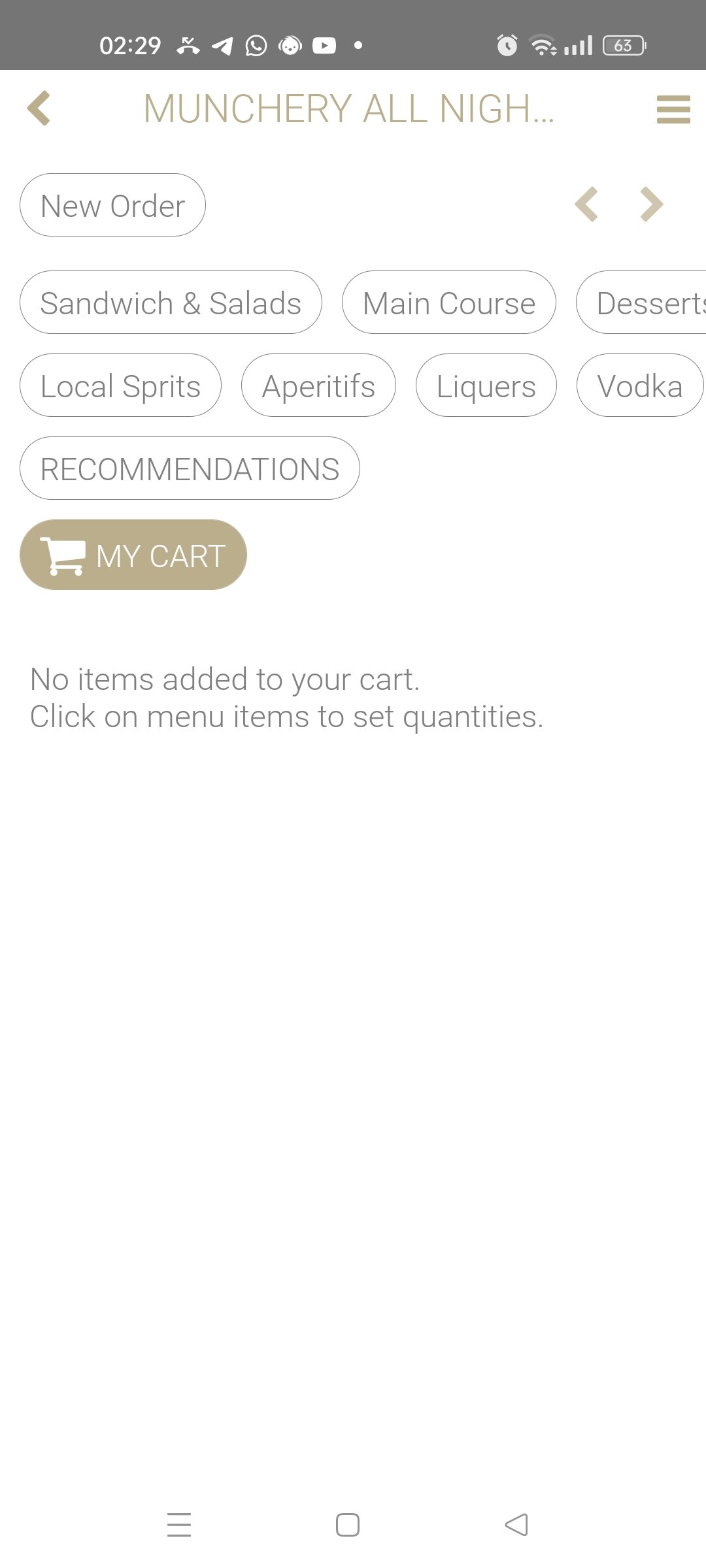Start a New Order
Screen dimensions: 706x1568
[112, 205]
